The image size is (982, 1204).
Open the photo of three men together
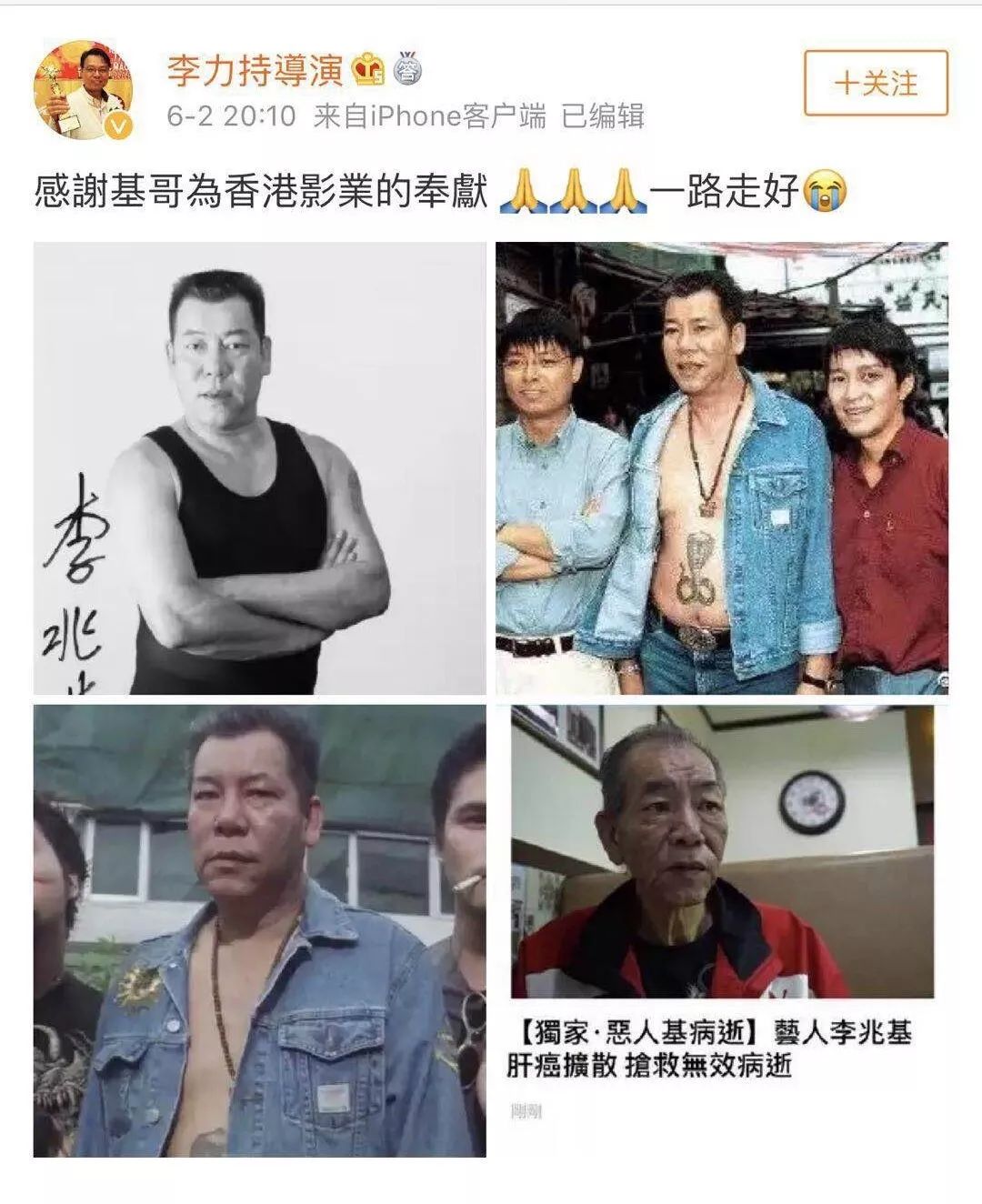coord(721,468)
